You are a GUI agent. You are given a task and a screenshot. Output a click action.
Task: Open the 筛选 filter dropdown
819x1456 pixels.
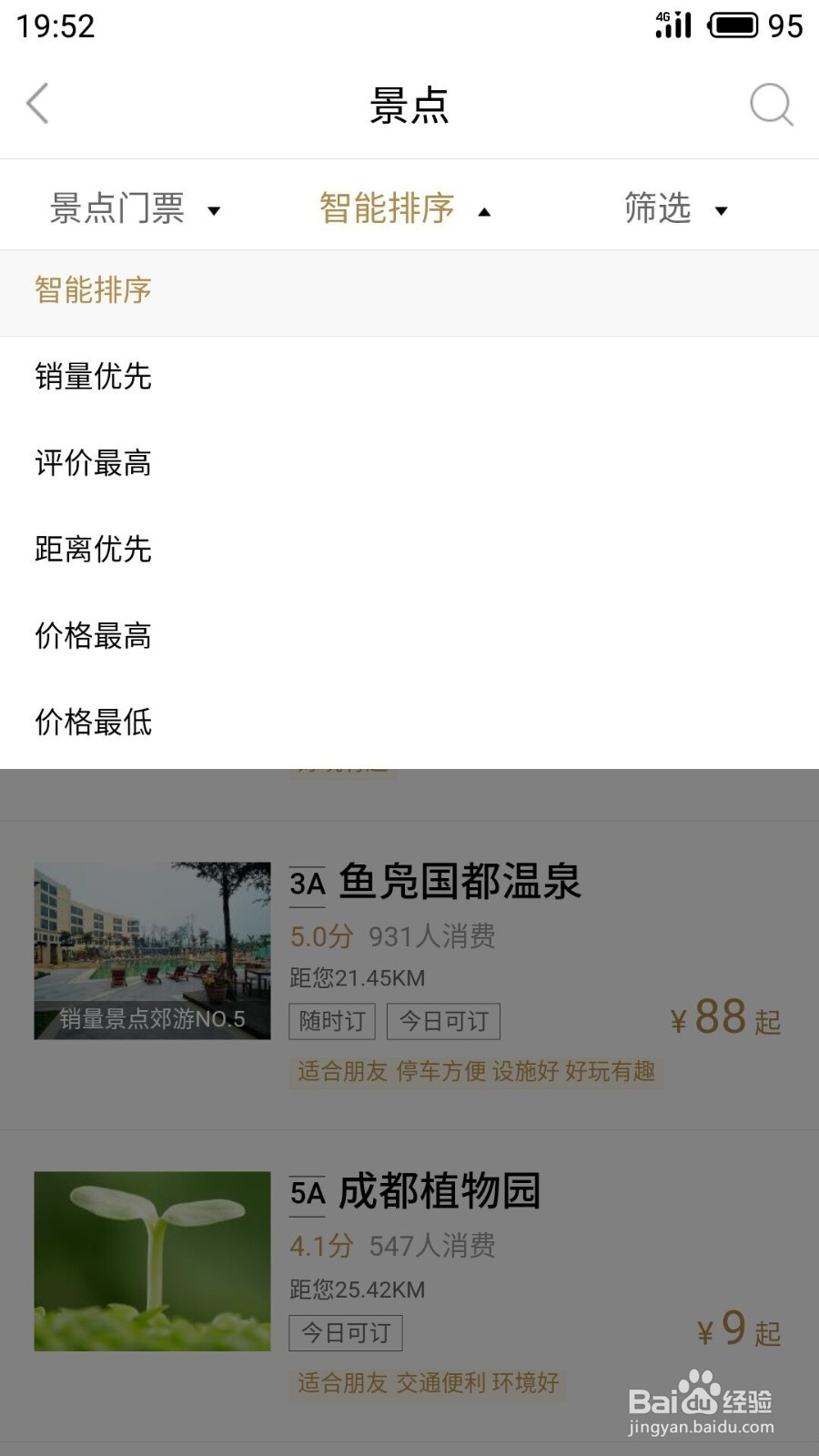click(x=675, y=208)
